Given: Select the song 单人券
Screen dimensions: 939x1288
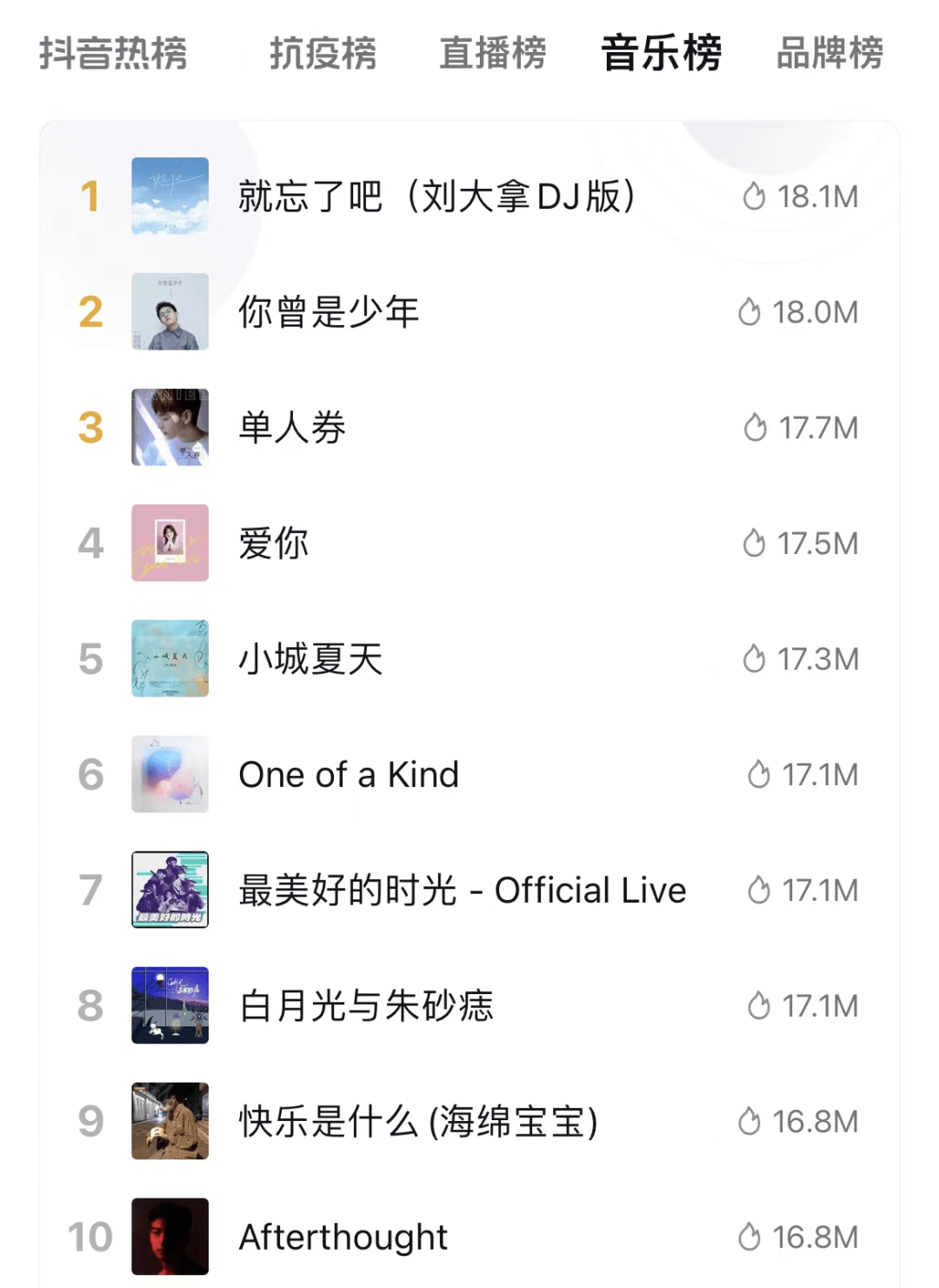Looking at the screenshot, I should point(292,428).
